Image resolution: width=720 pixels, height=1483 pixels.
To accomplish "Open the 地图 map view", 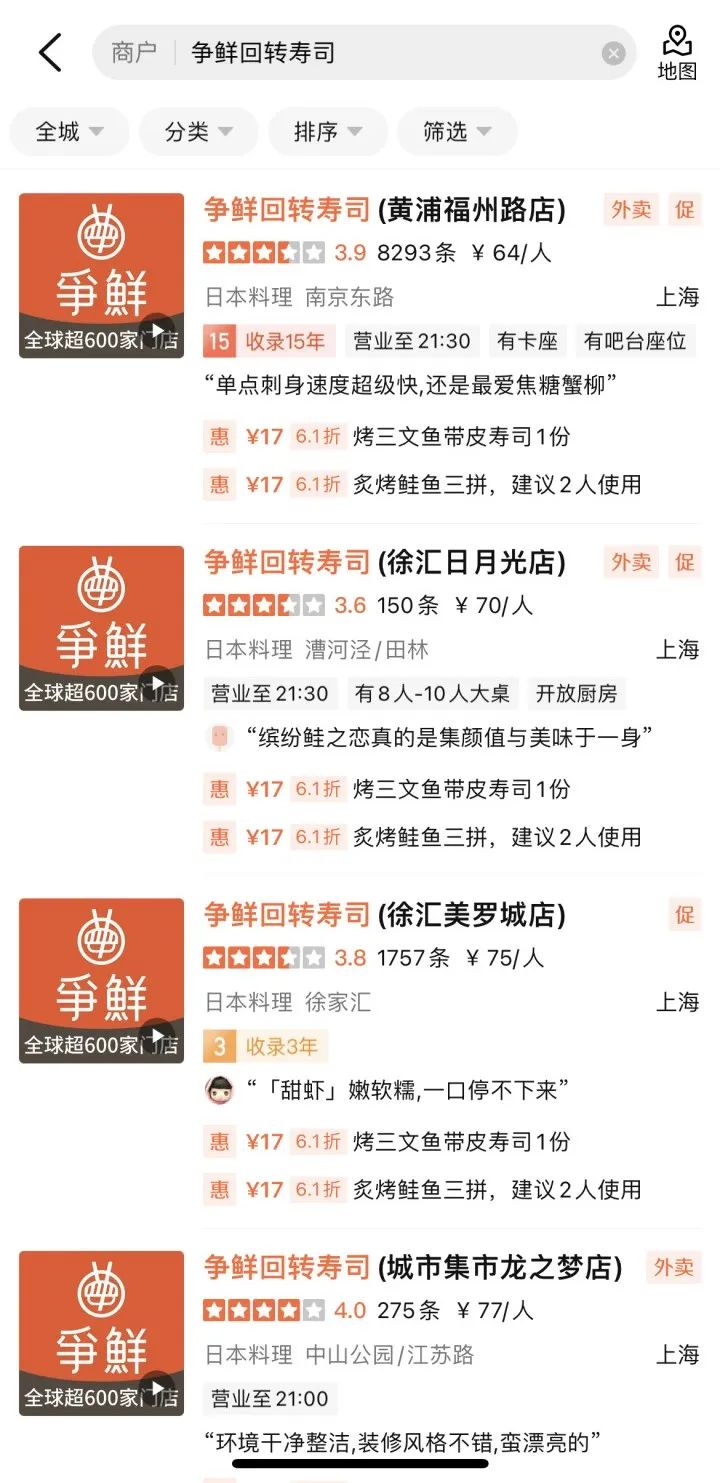I will tap(677, 53).
